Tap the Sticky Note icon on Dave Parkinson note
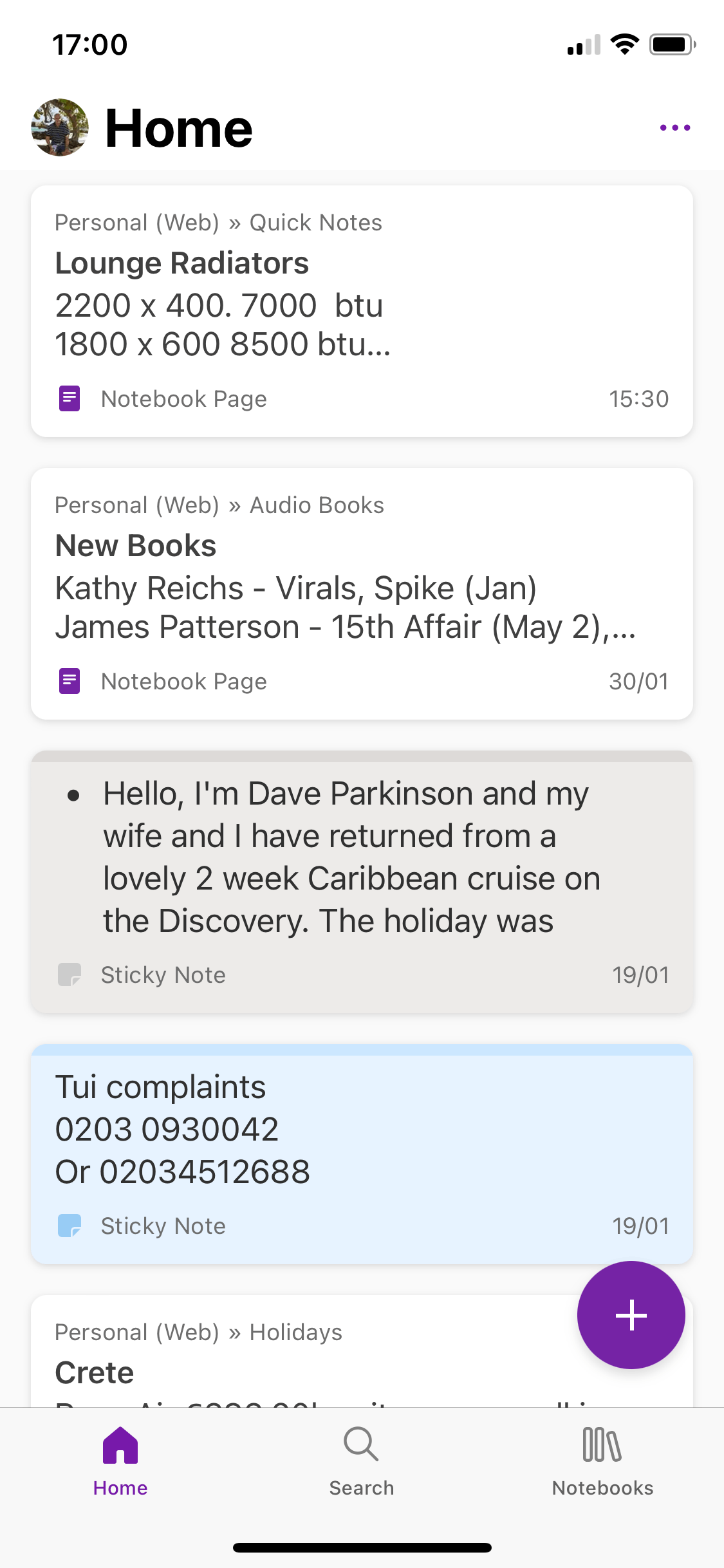This screenshot has height=1568, width=724. click(69, 974)
